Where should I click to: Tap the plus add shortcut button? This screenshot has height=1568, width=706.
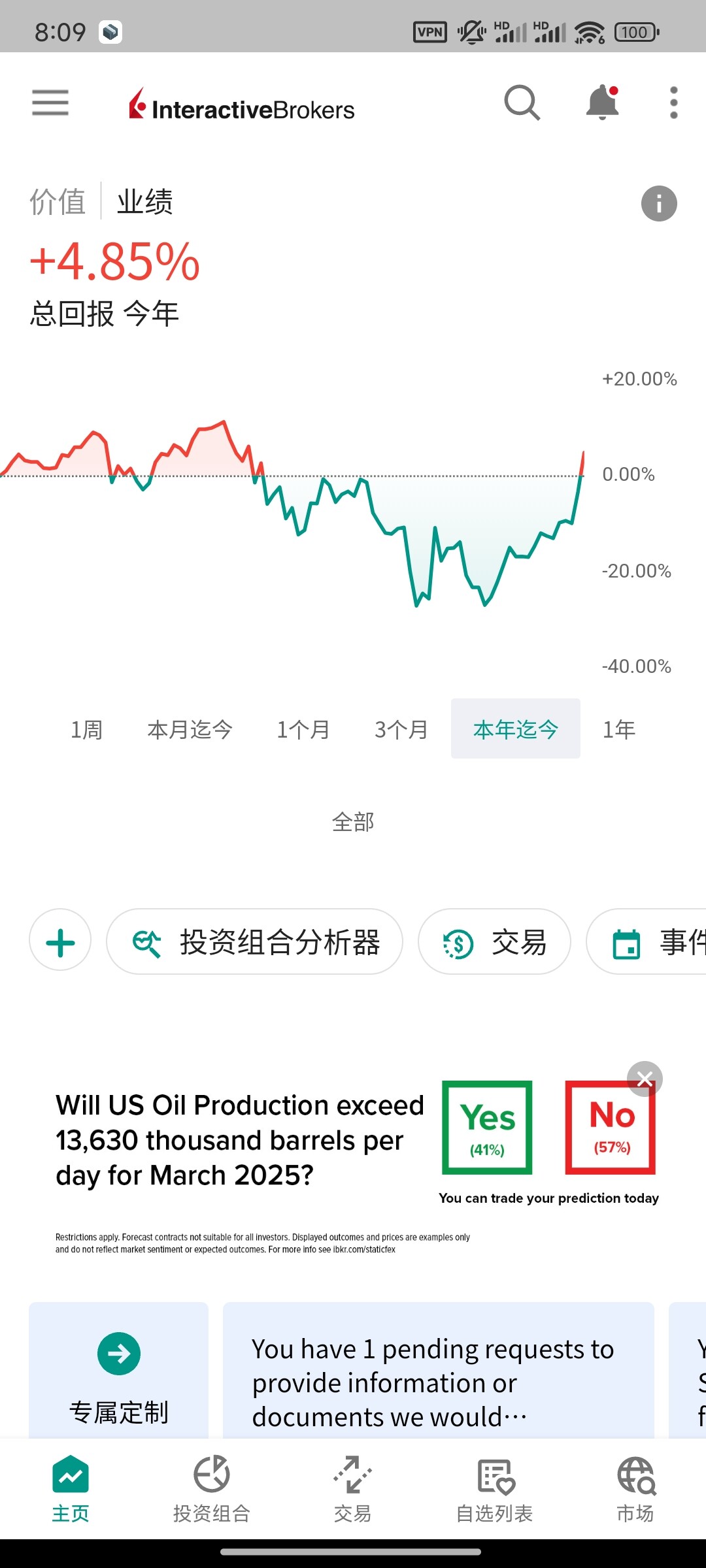click(x=60, y=942)
